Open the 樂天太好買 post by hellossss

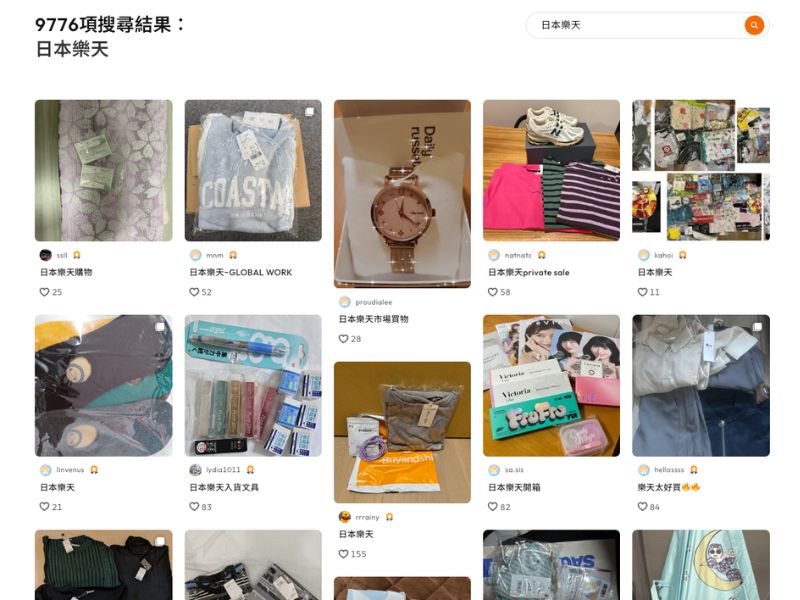click(700, 385)
